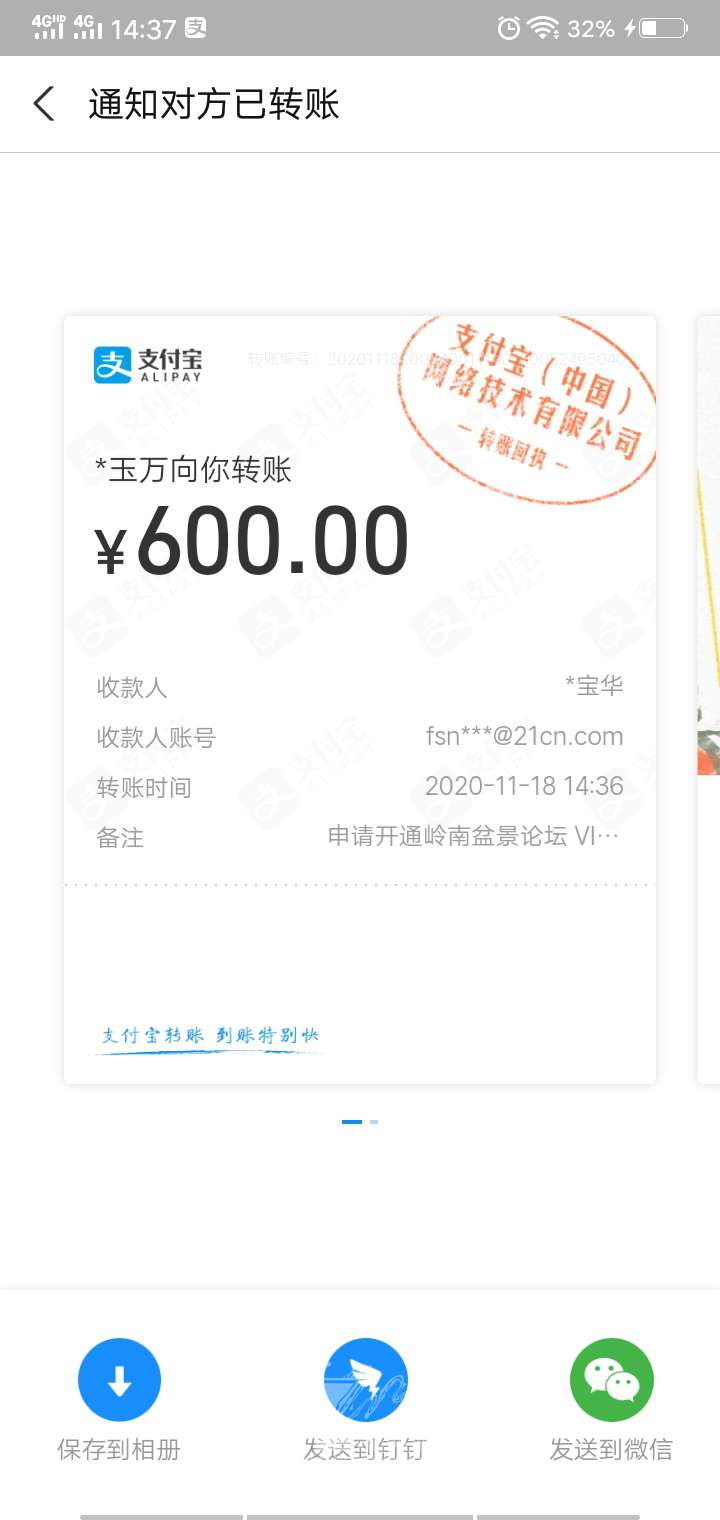Image resolution: width=720 pixels, height=1520 pixels.
Task: Go back from the transfer notice page
Action: (43, 104)
